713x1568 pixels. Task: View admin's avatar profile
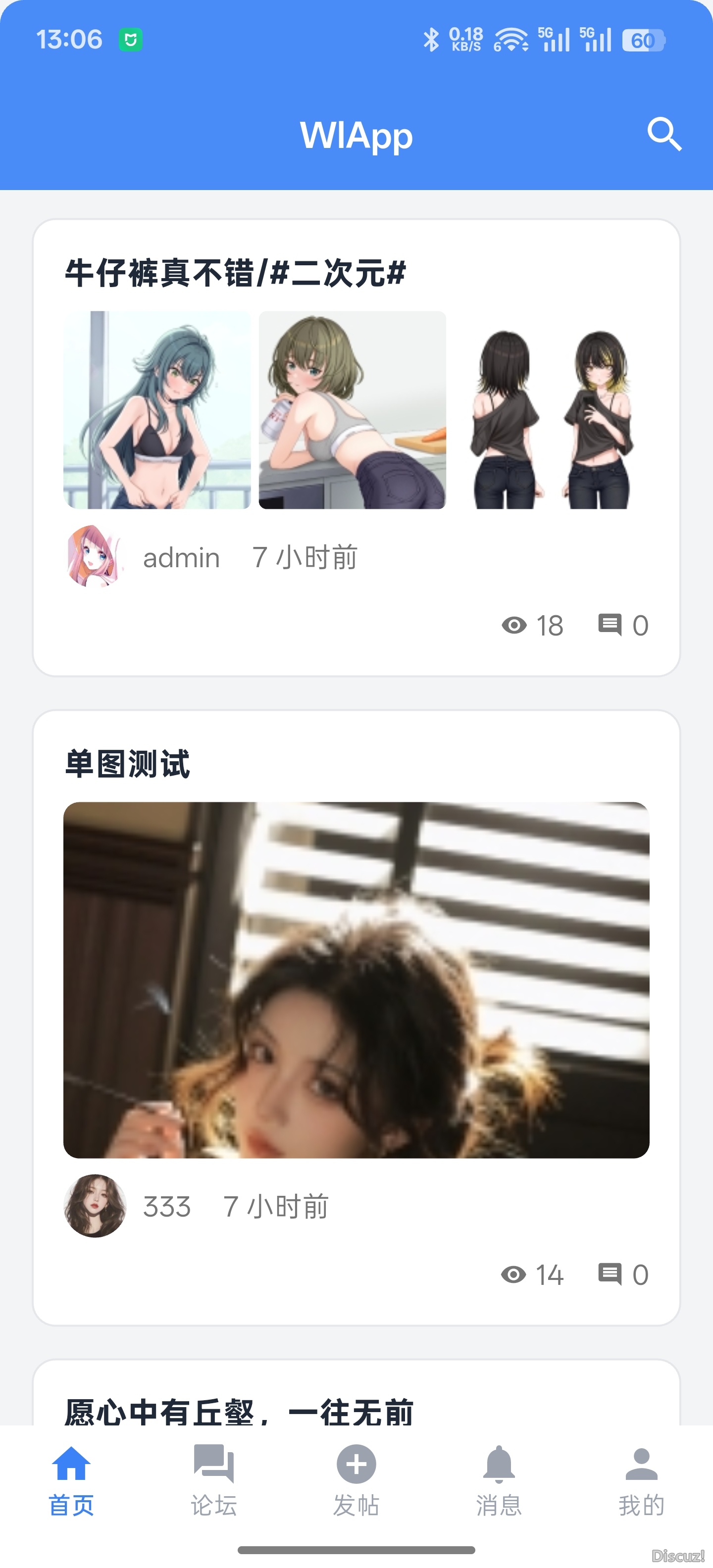click(x=95, y=556)
